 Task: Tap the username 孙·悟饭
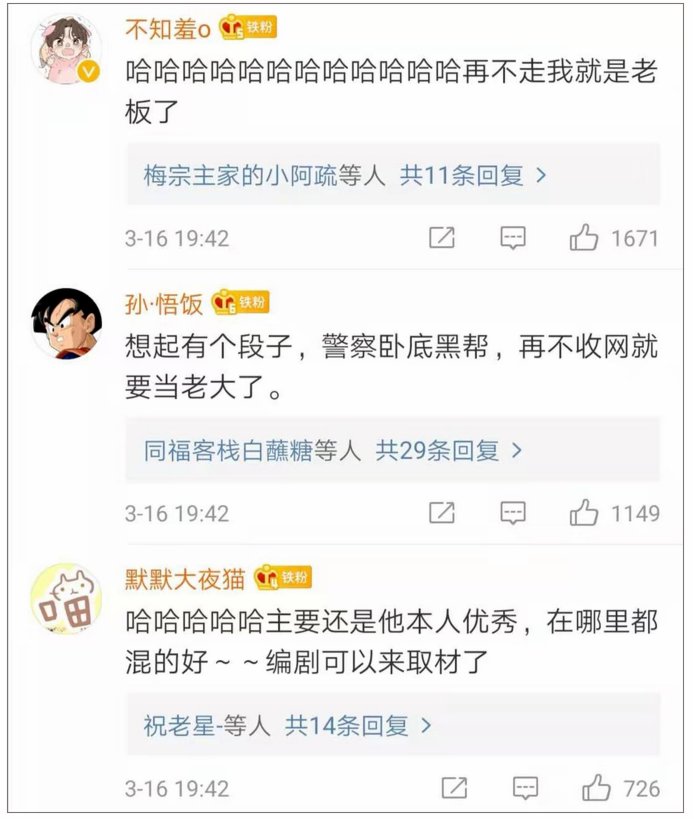point(164,303)
